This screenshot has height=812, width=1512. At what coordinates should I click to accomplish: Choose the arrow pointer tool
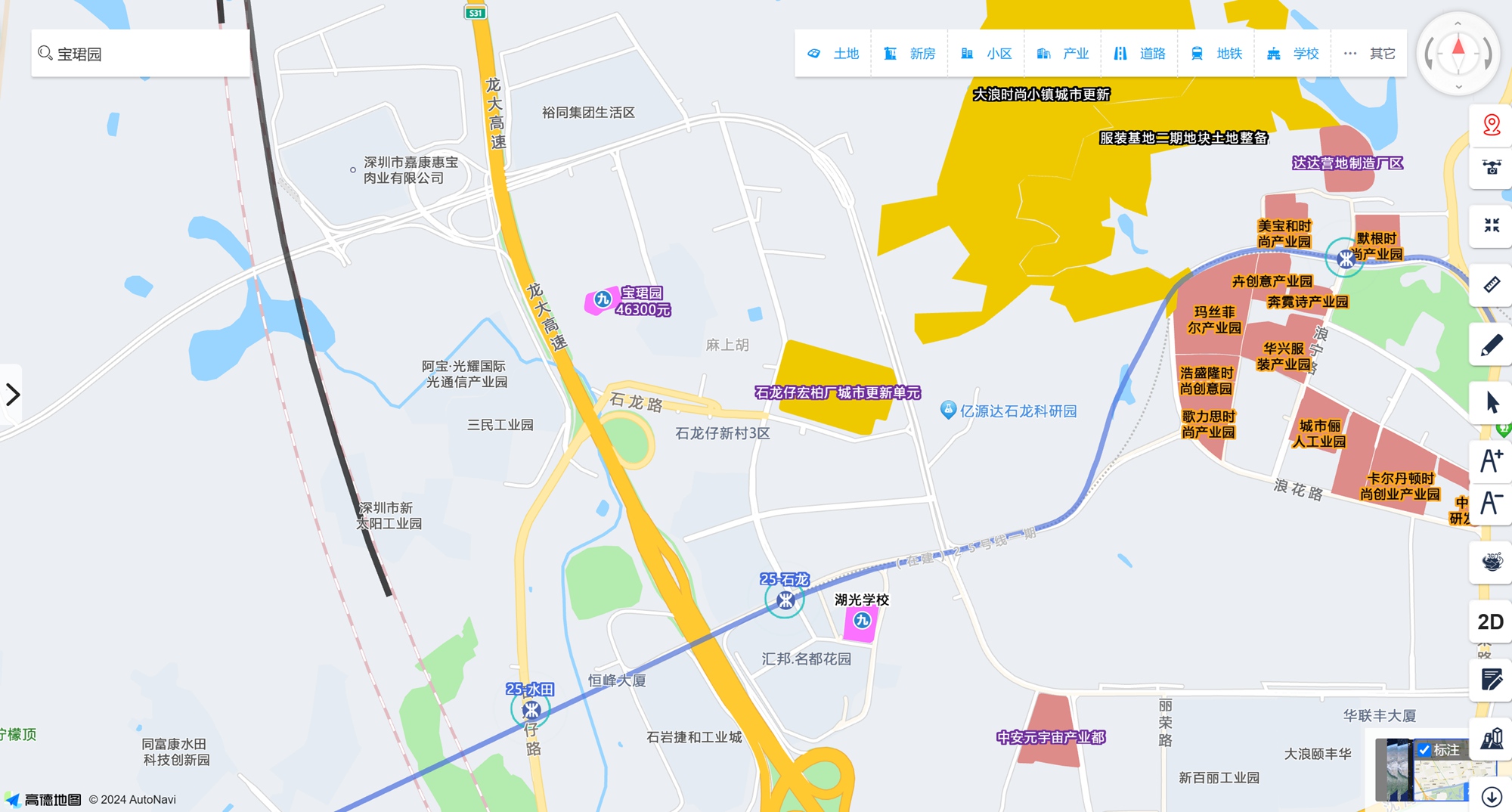pos(1491,402)
